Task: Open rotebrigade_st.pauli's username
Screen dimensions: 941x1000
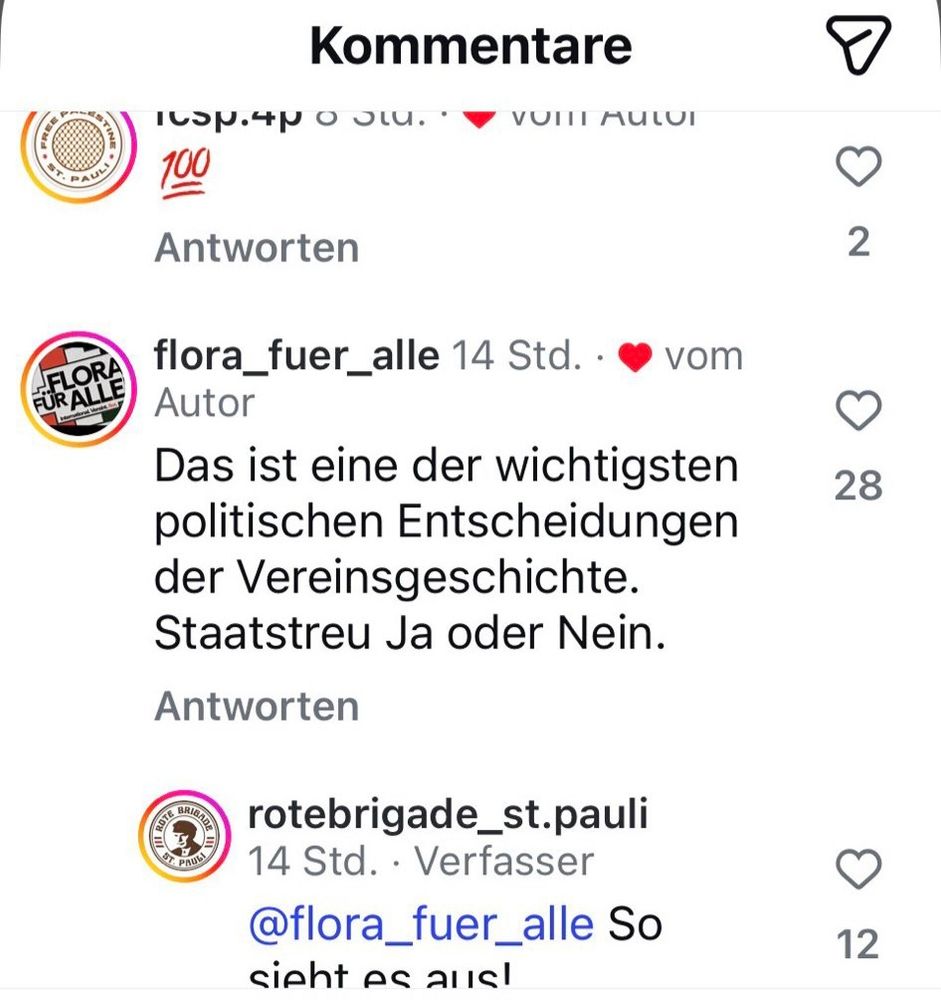Action: click(448, 813)
